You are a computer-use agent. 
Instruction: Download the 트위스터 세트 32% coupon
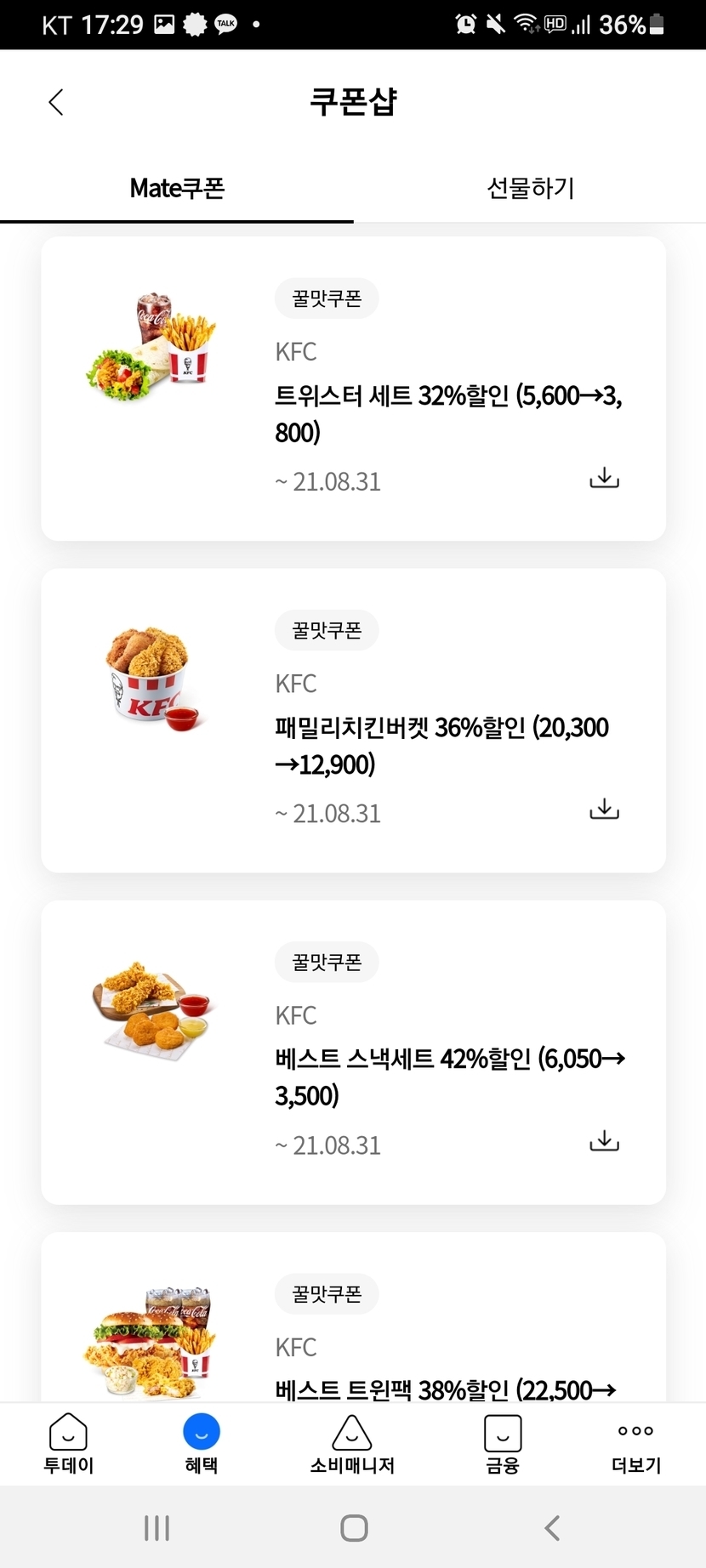tap(604, 478)
